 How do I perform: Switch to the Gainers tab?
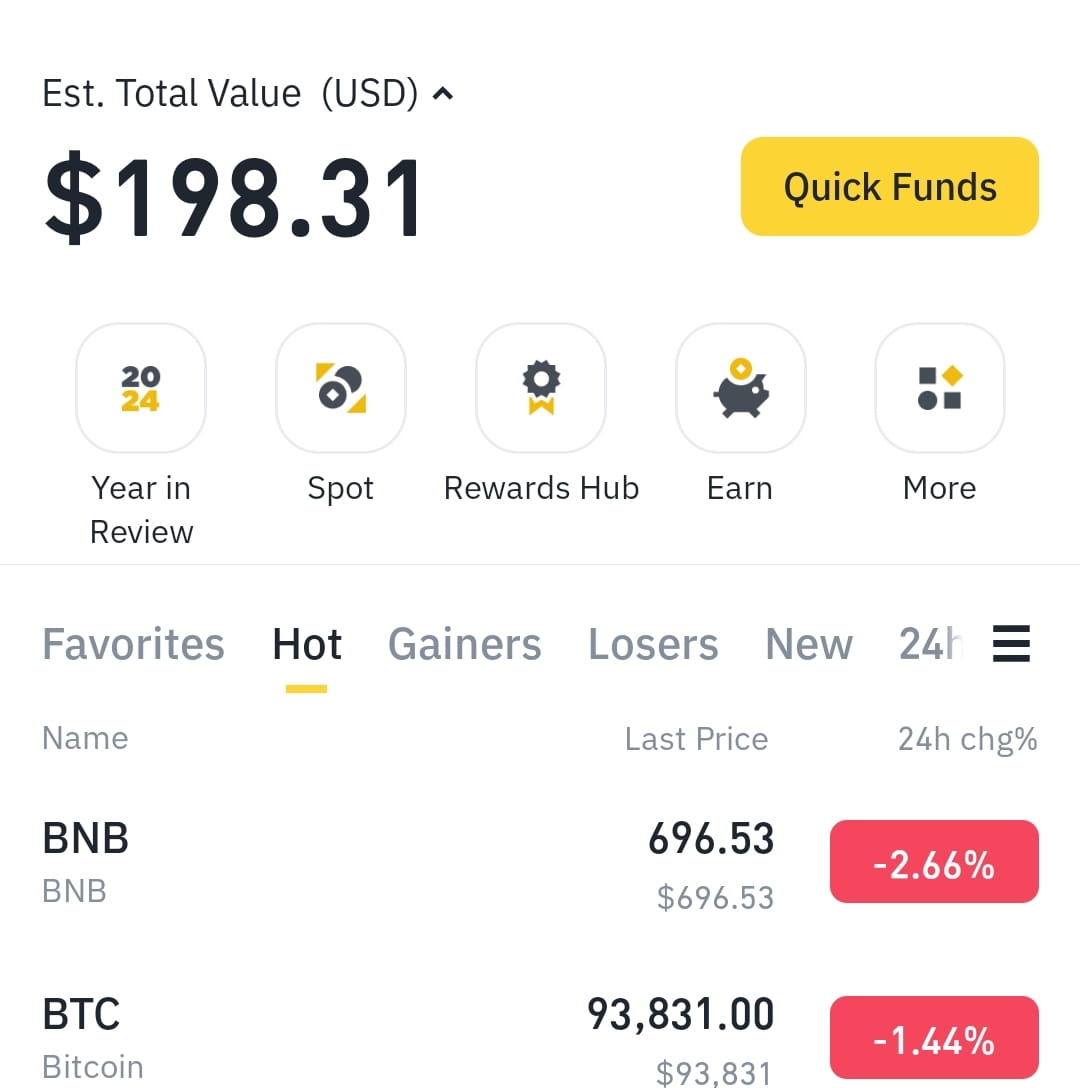tap(464, 644)
